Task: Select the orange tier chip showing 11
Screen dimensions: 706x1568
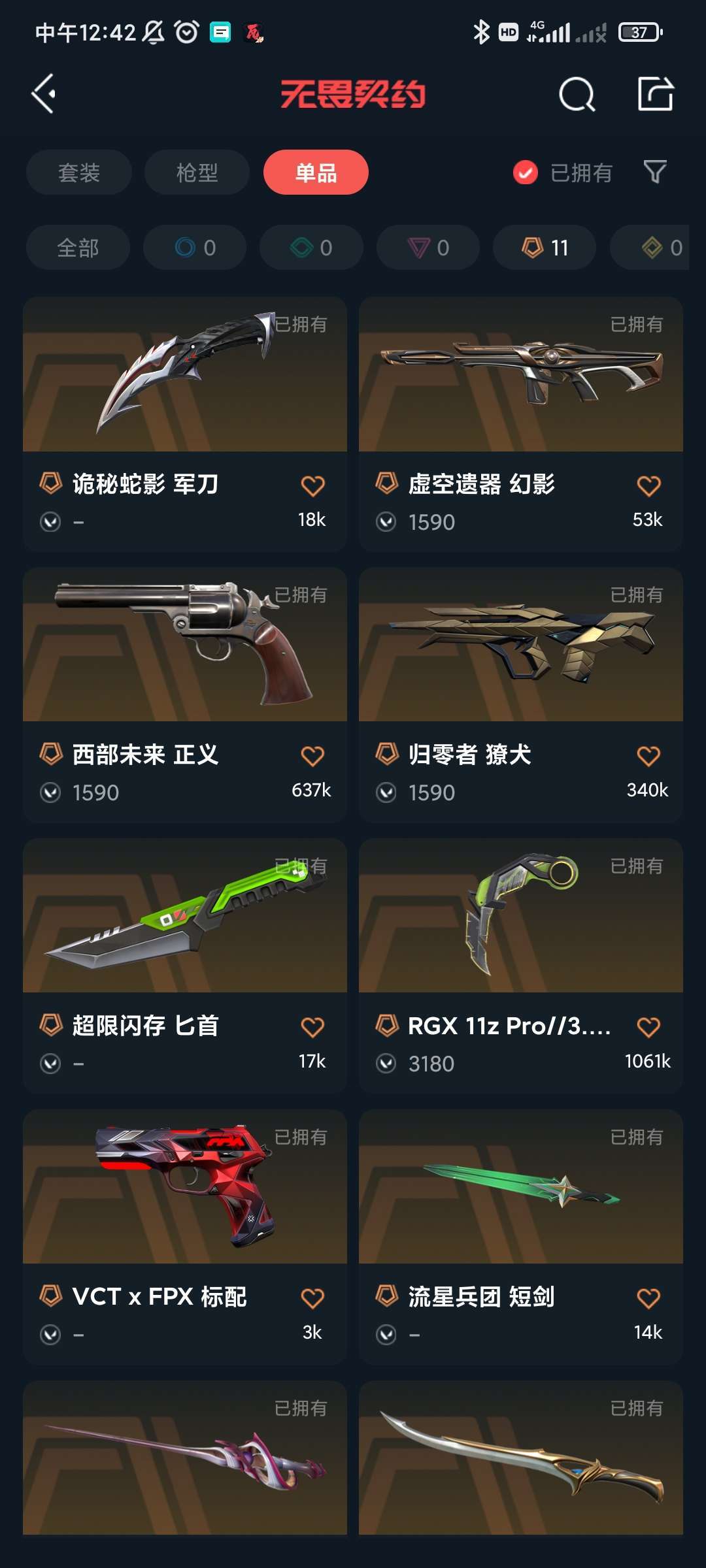Action: pyautogui.click(x=545, y=248)
